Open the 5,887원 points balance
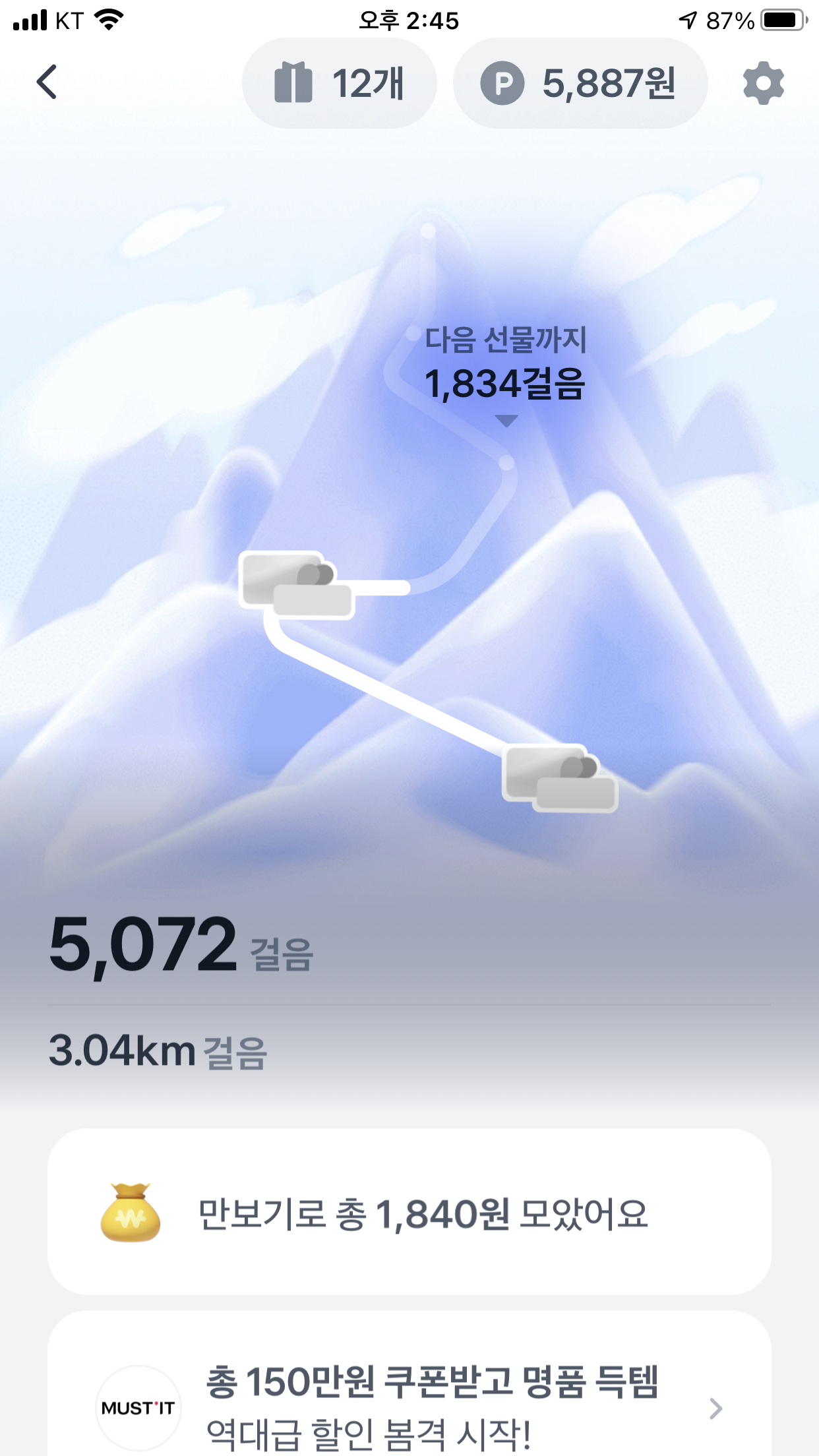This screenshot has height=1456, width=819. pos(580,83)
